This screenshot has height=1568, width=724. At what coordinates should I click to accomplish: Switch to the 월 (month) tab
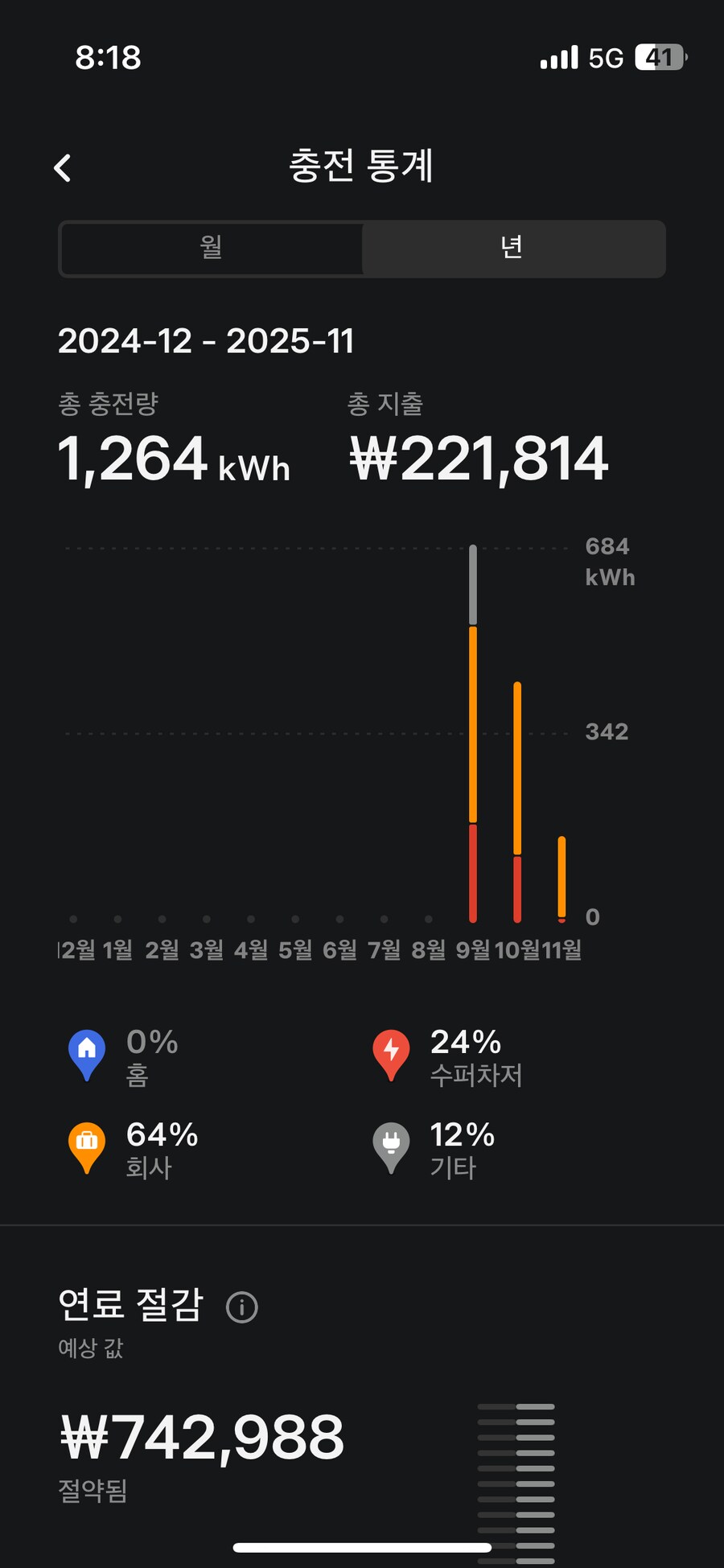tap(211, 249)
